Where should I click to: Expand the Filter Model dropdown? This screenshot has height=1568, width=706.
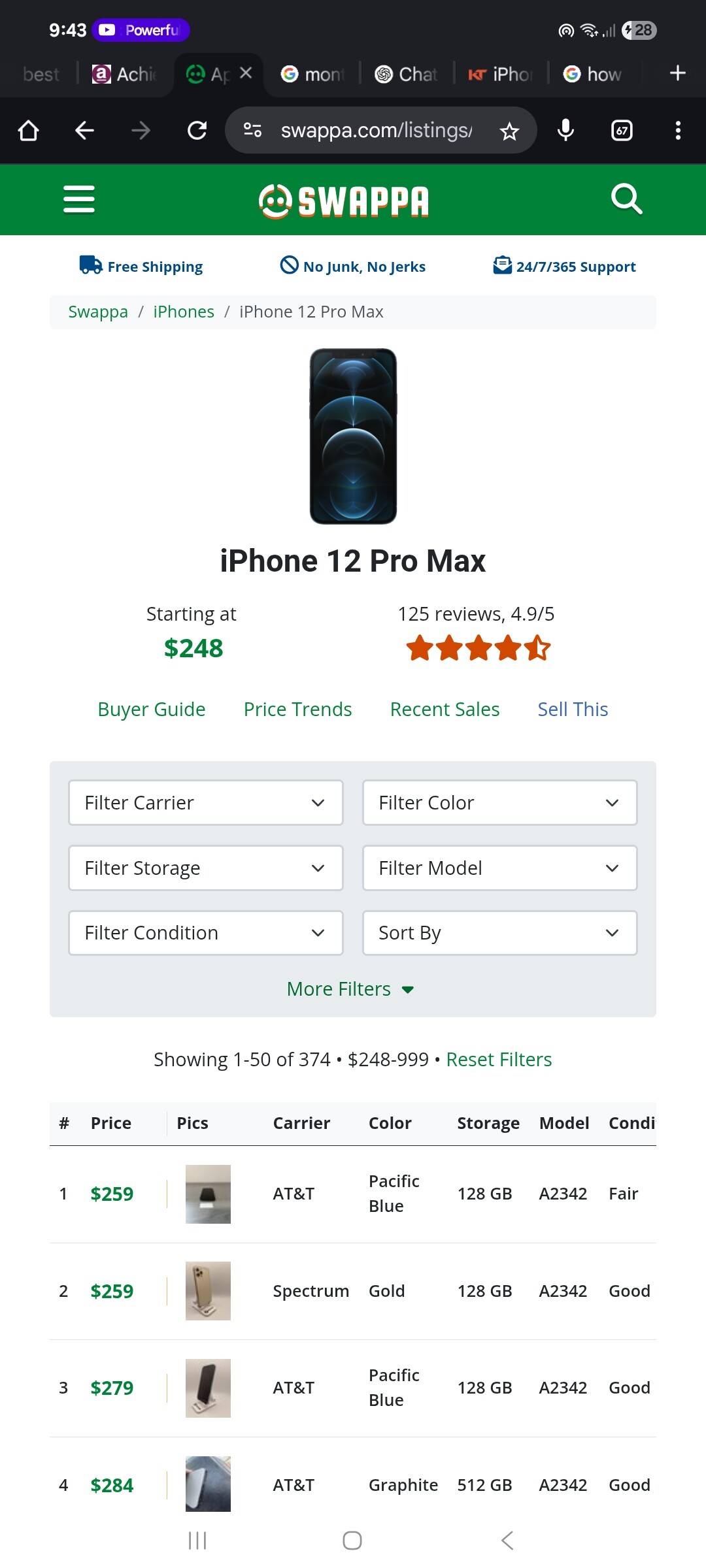499,868
